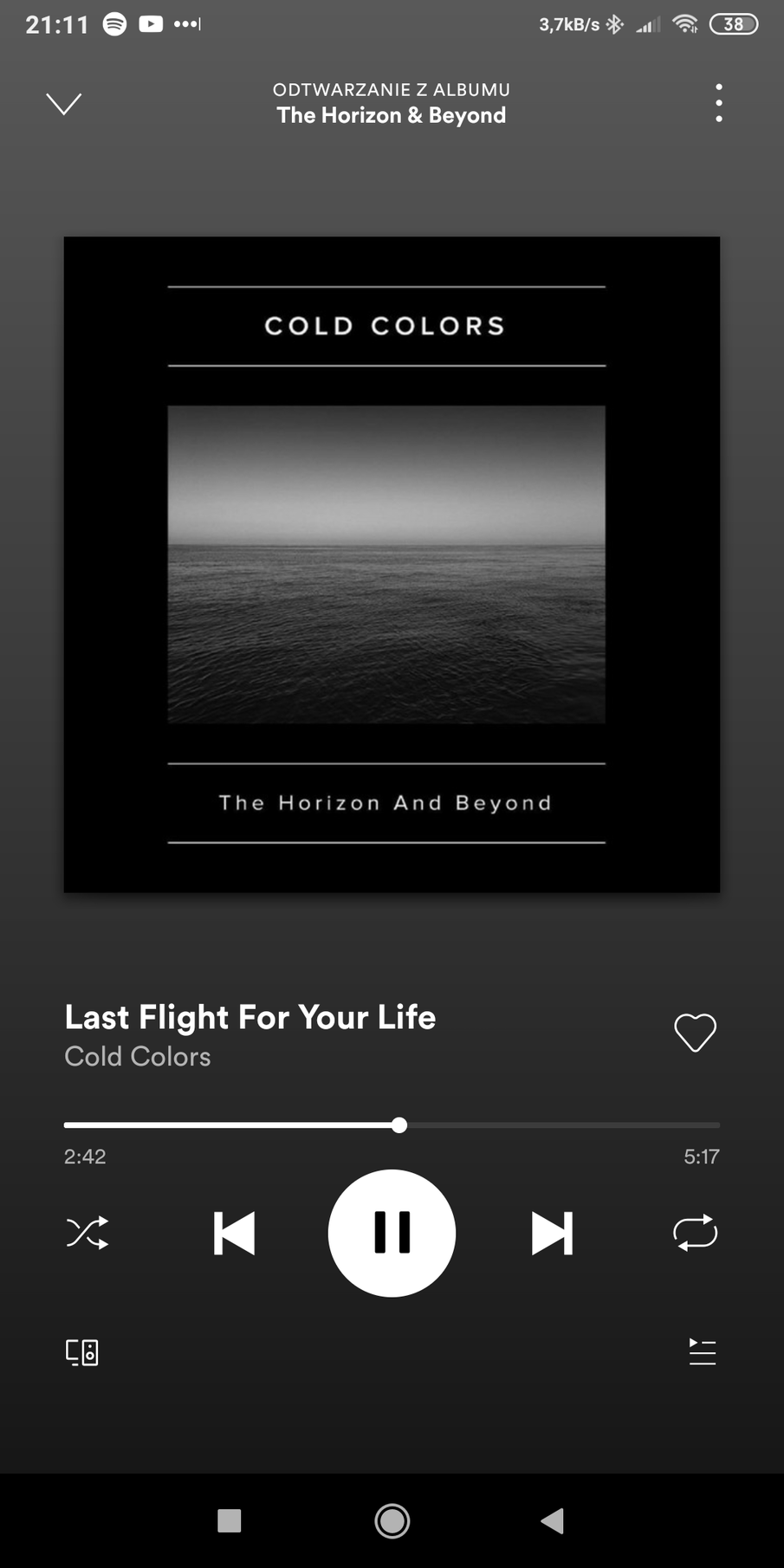The width and height of the screenshot is (784, 1568).
Task: Go back to the previous track
Action: click(x=234, y=1233)
